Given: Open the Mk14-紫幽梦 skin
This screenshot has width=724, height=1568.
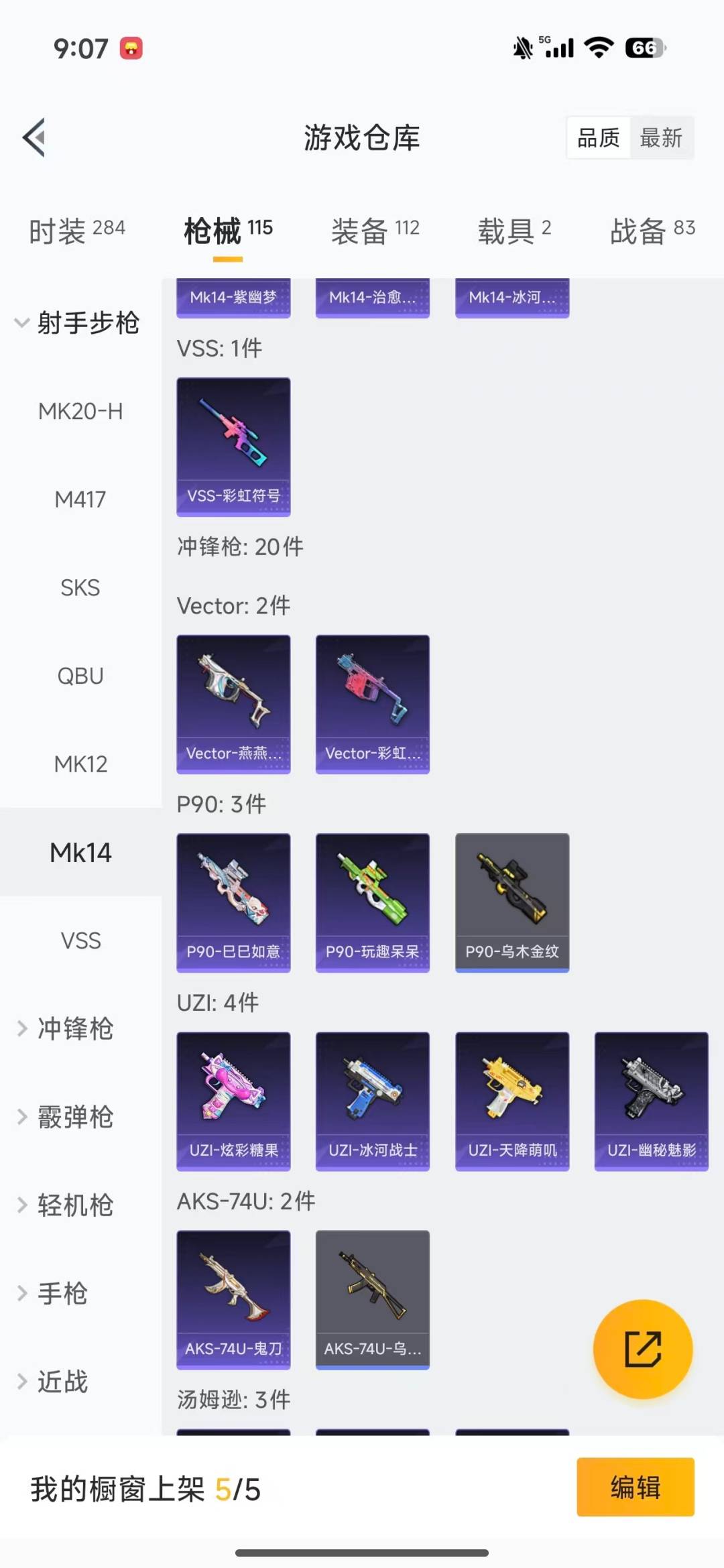Looking at the screenshot, I should [x=233, y=298].
